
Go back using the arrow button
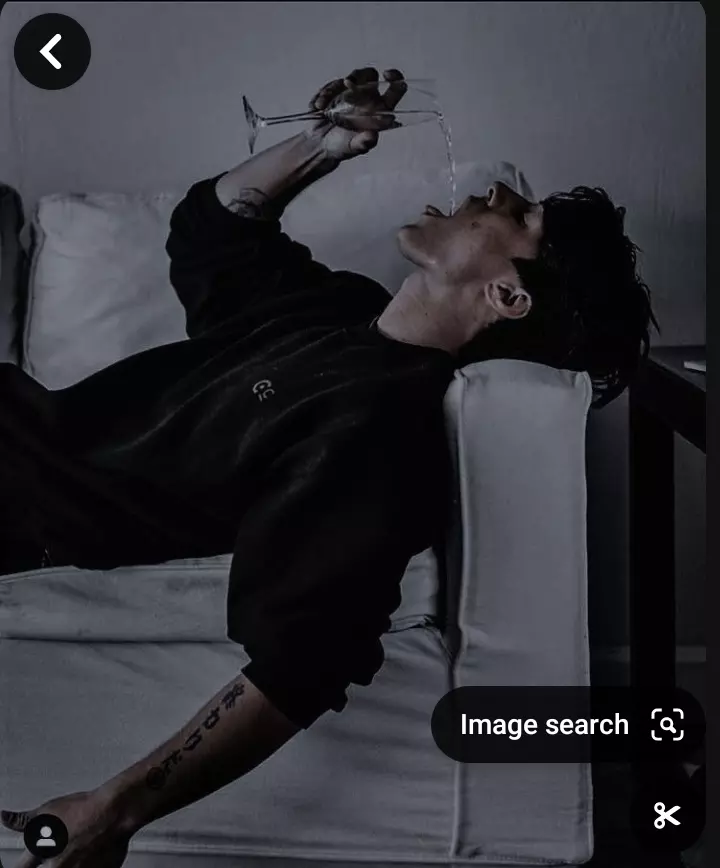tap(52, 51)
